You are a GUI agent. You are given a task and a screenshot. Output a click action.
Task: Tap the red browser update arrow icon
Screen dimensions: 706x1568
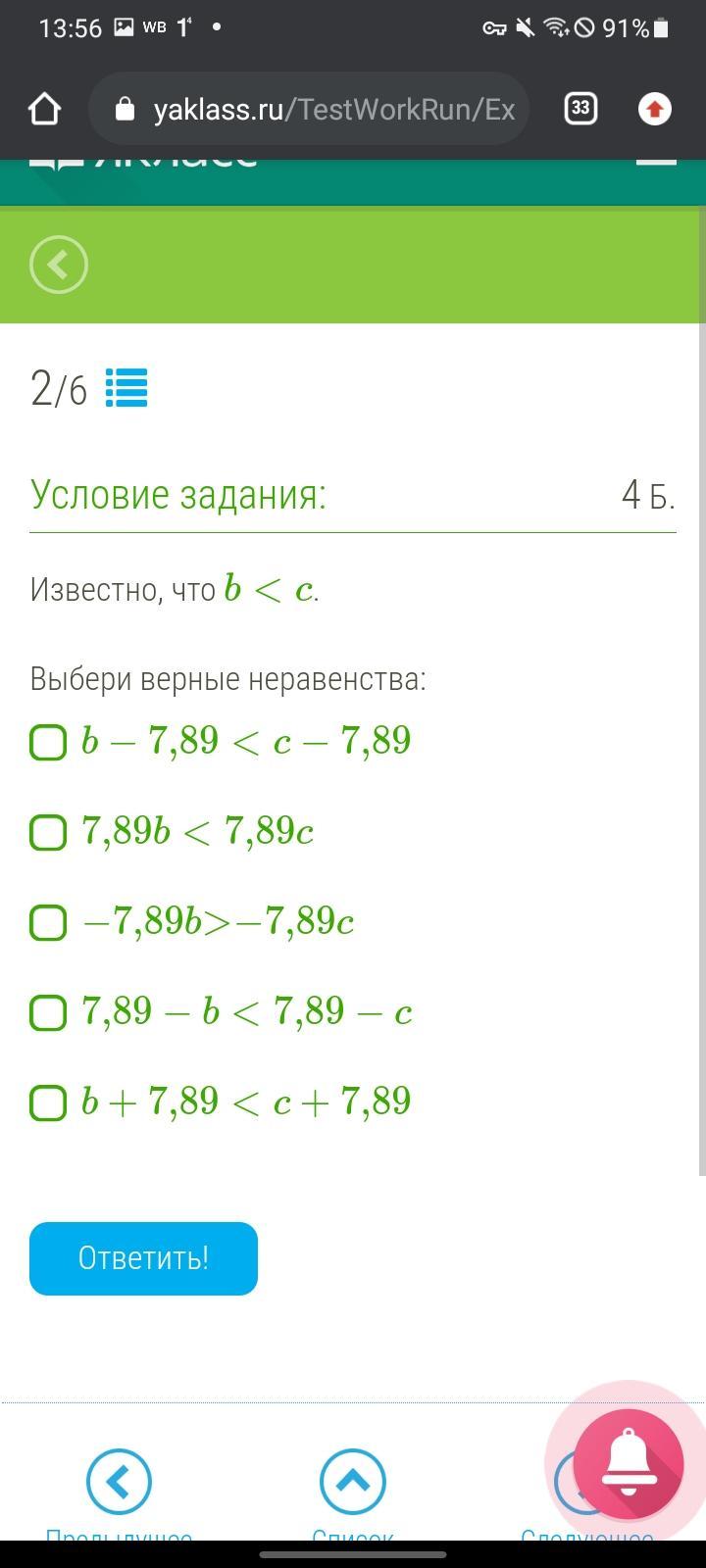click(655, 109)
